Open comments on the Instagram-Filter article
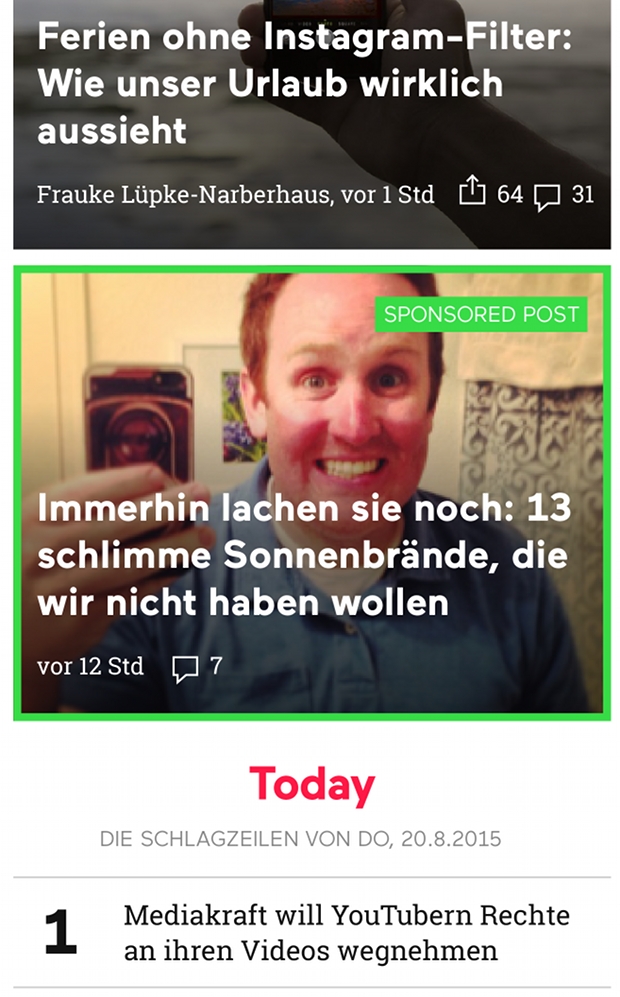This screenshot has width=620, height=997. [x=547, y=196]
